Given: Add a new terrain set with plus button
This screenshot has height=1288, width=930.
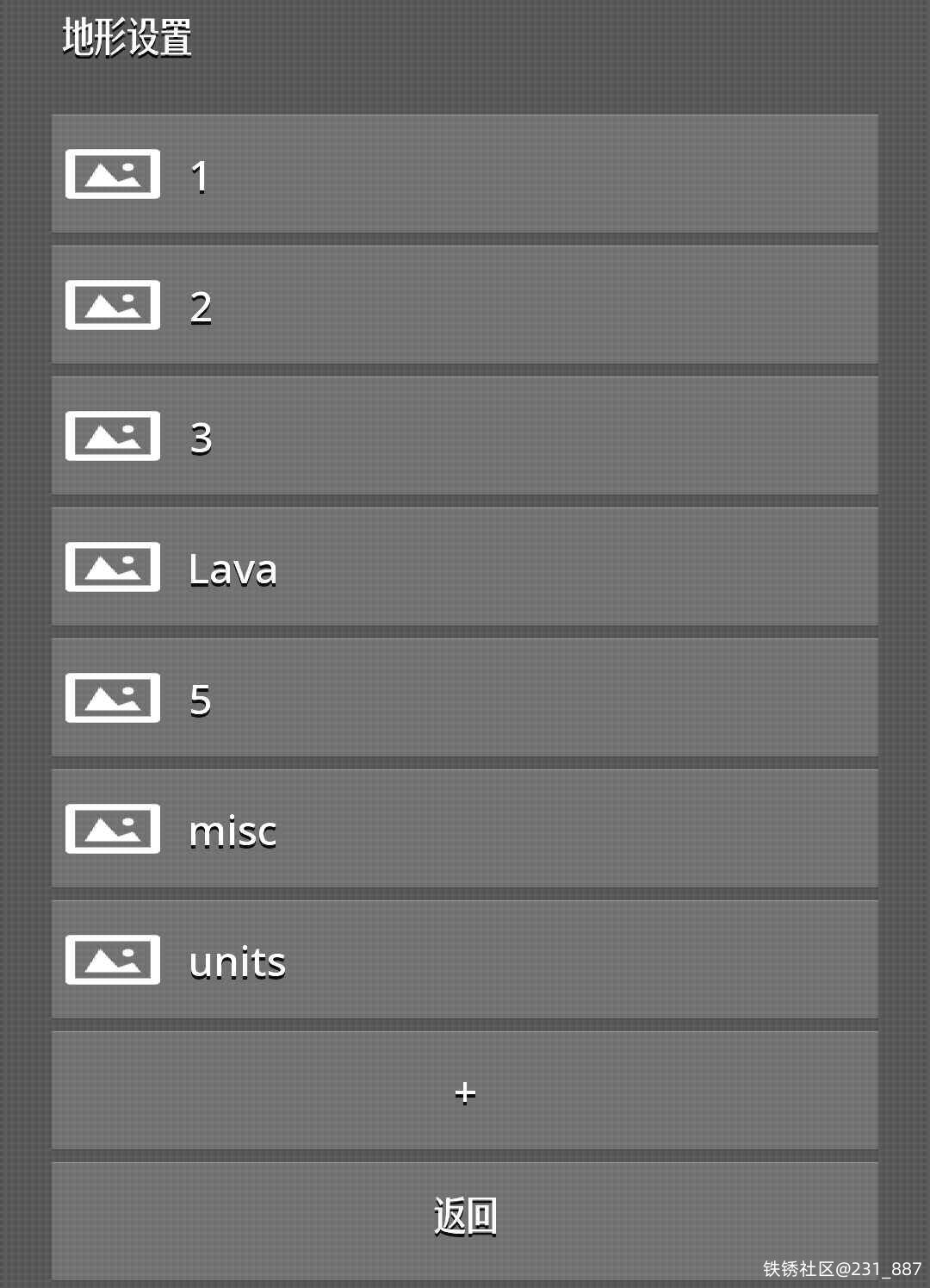Looking at the screenshot, I should tap(465, 1091).
